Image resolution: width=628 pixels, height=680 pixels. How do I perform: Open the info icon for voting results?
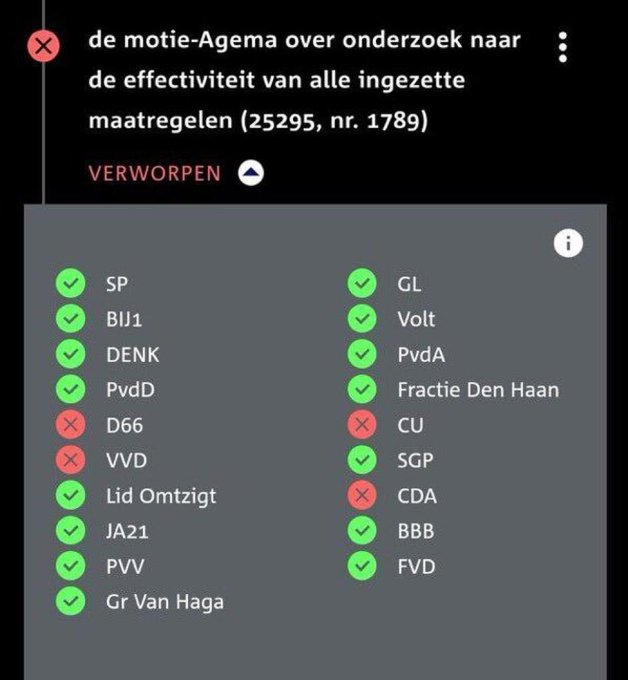[568, 243]
